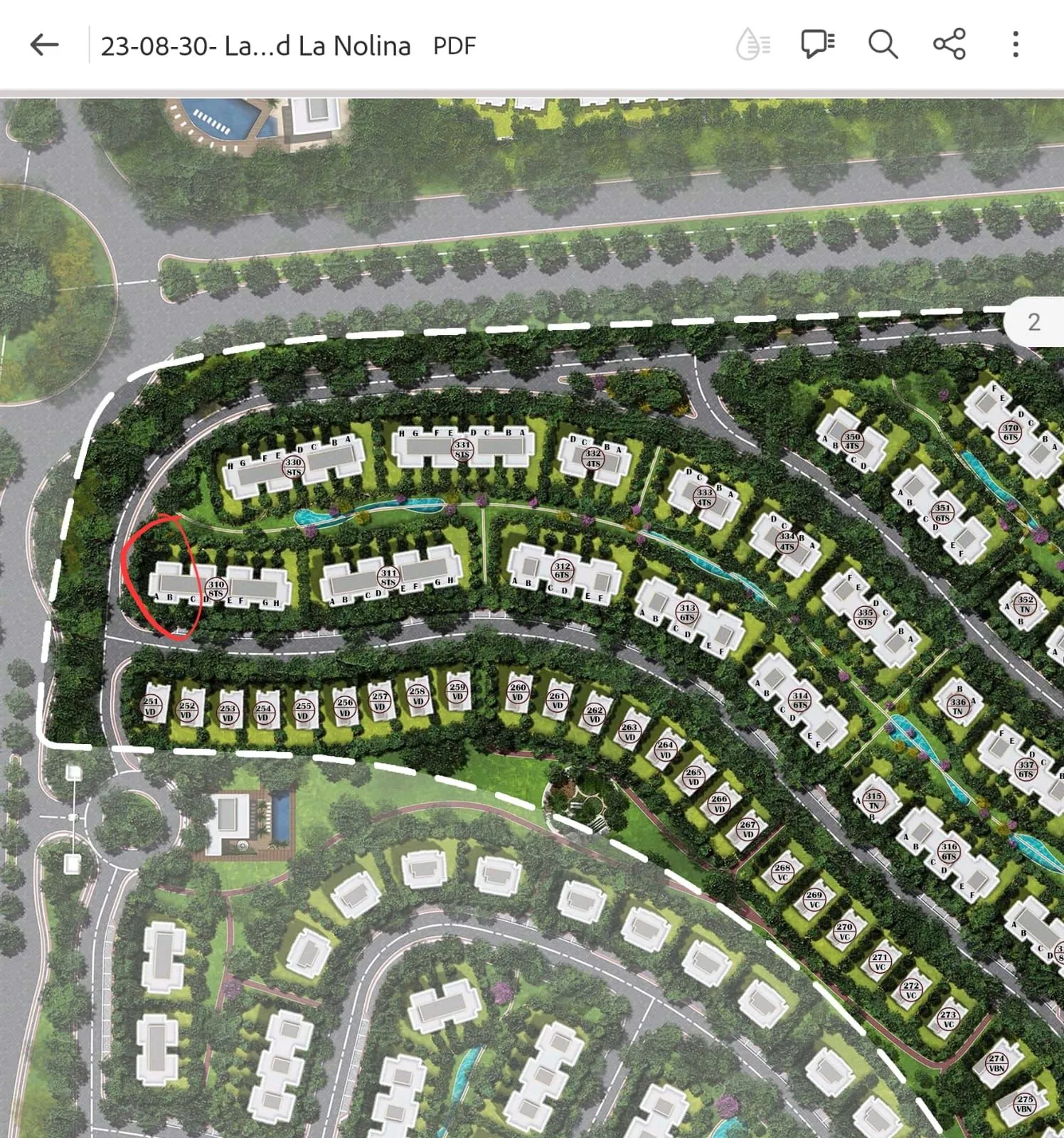This screenshot has width=1064, height=1138.
Task: Select the 336 TN building marker
Action: tap(957, 705)
